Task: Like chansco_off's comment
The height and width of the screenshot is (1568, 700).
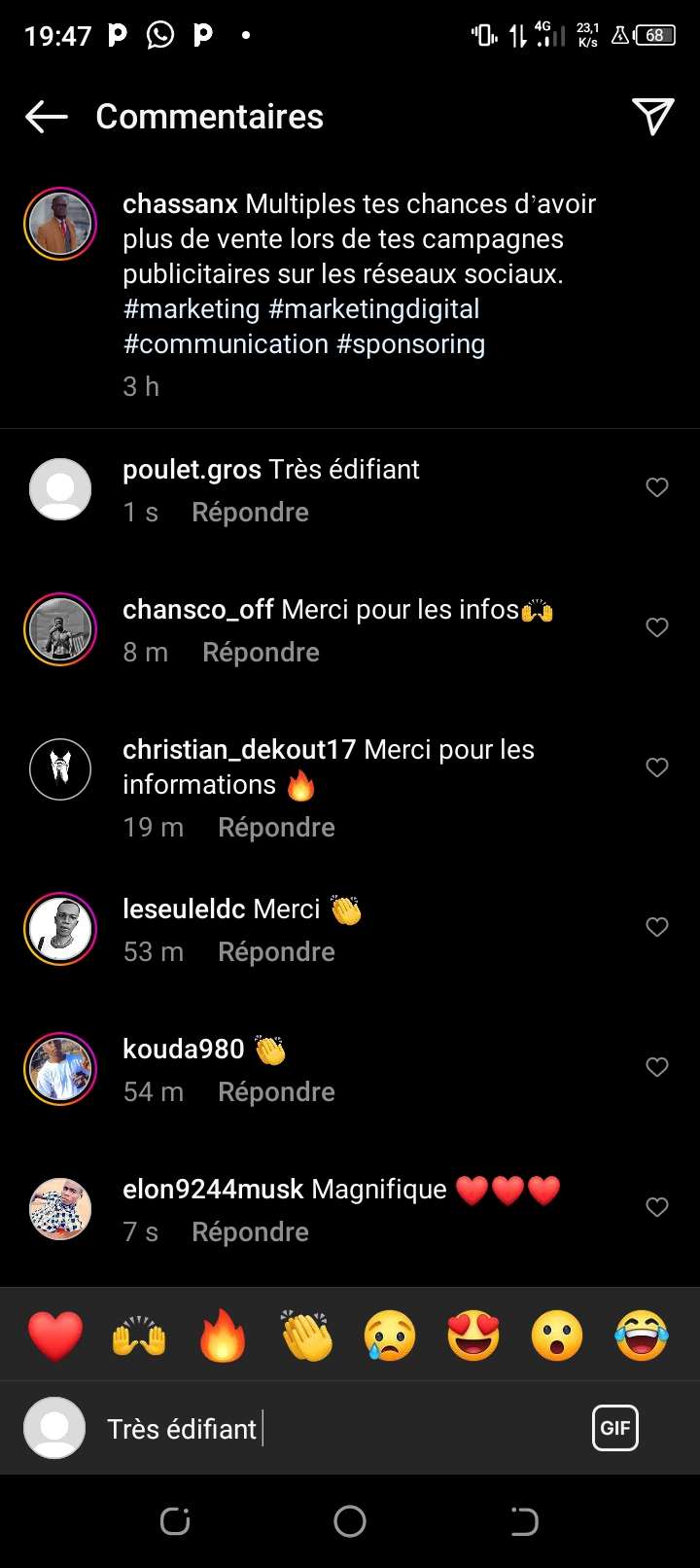Action: coord(657,627)
